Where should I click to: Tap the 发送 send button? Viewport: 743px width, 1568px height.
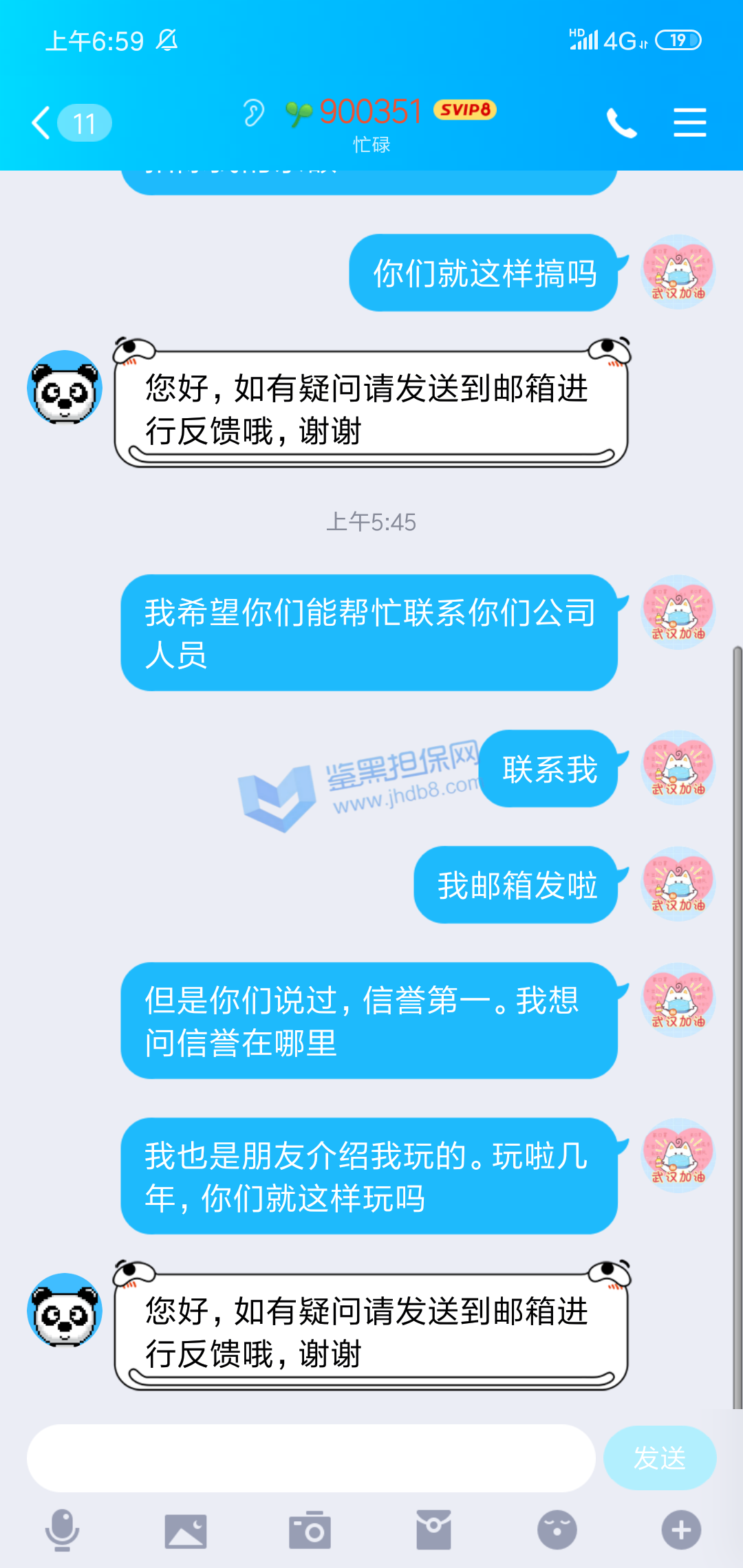pos(659,1458)
